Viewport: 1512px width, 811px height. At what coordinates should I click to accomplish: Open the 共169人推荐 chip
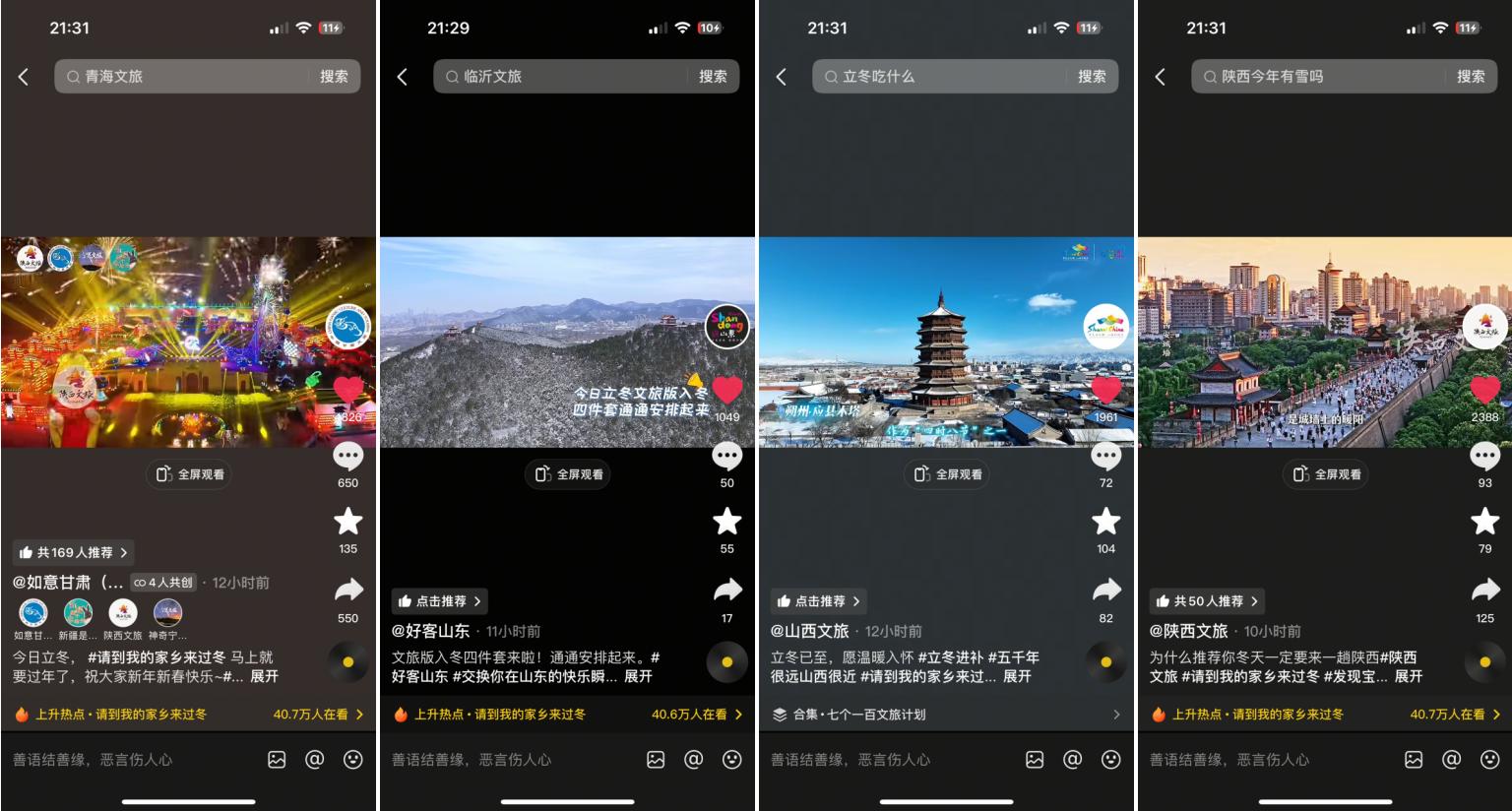(74, 552)
